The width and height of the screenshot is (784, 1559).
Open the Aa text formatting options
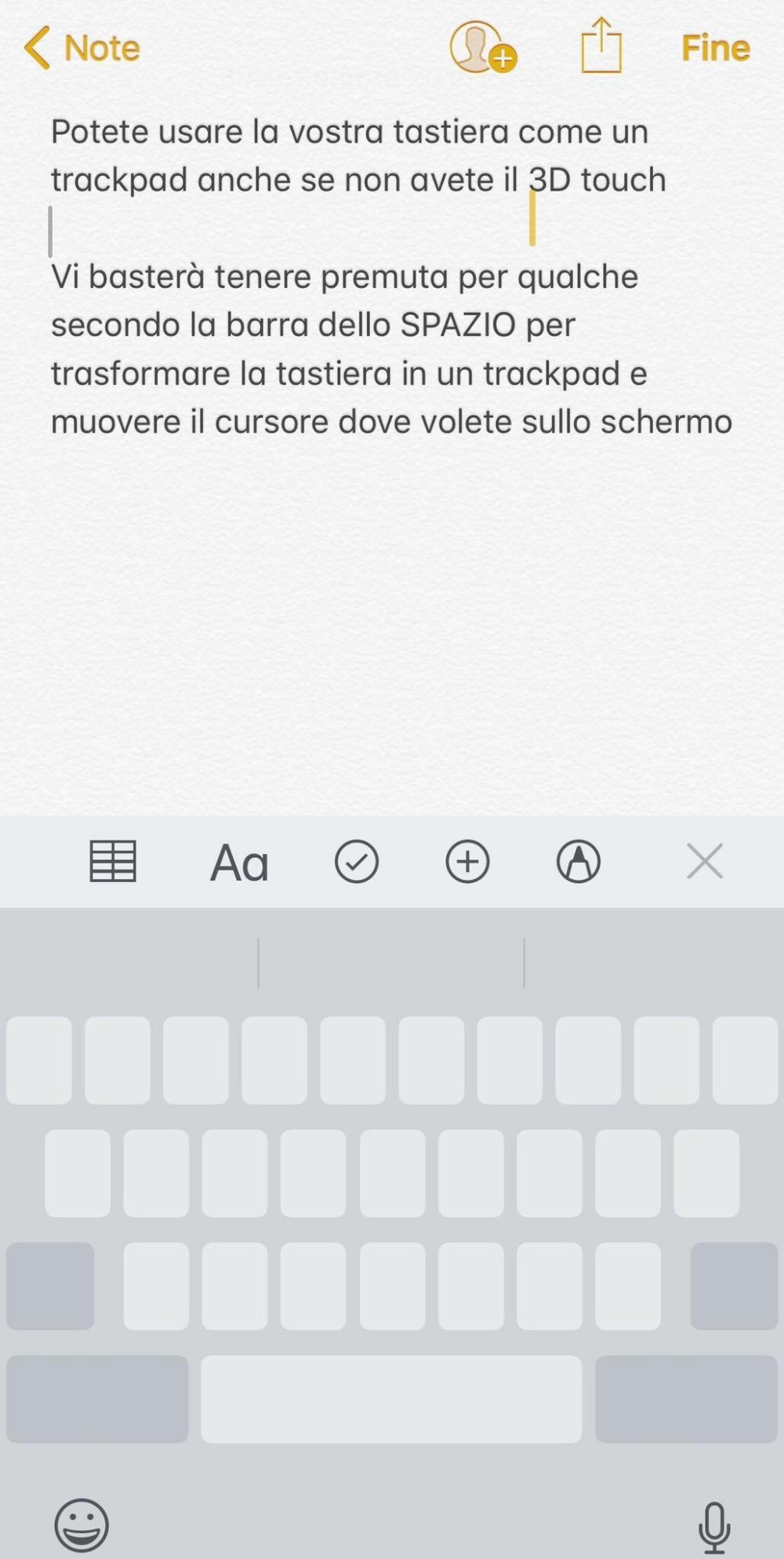pos(239,863)
